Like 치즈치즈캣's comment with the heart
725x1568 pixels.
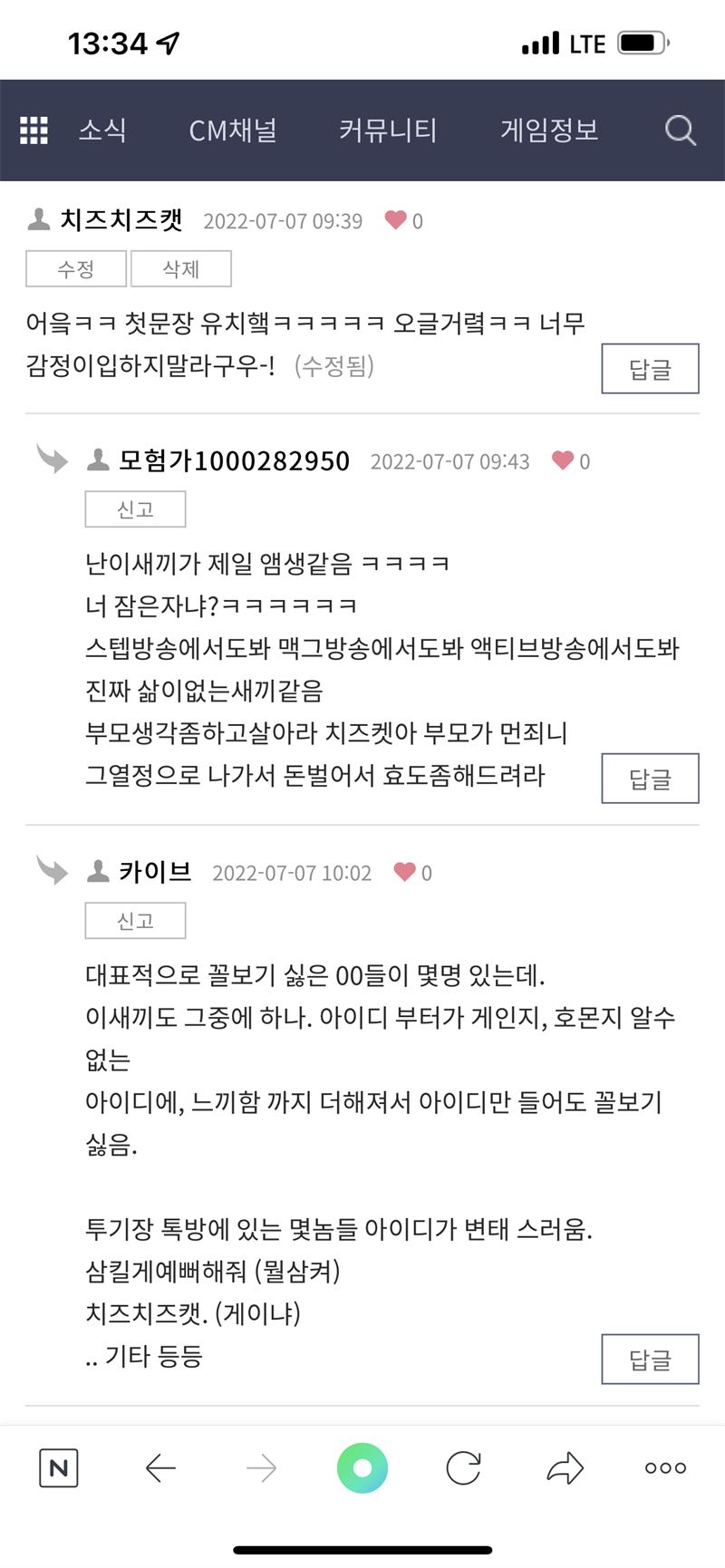[395, 220]
